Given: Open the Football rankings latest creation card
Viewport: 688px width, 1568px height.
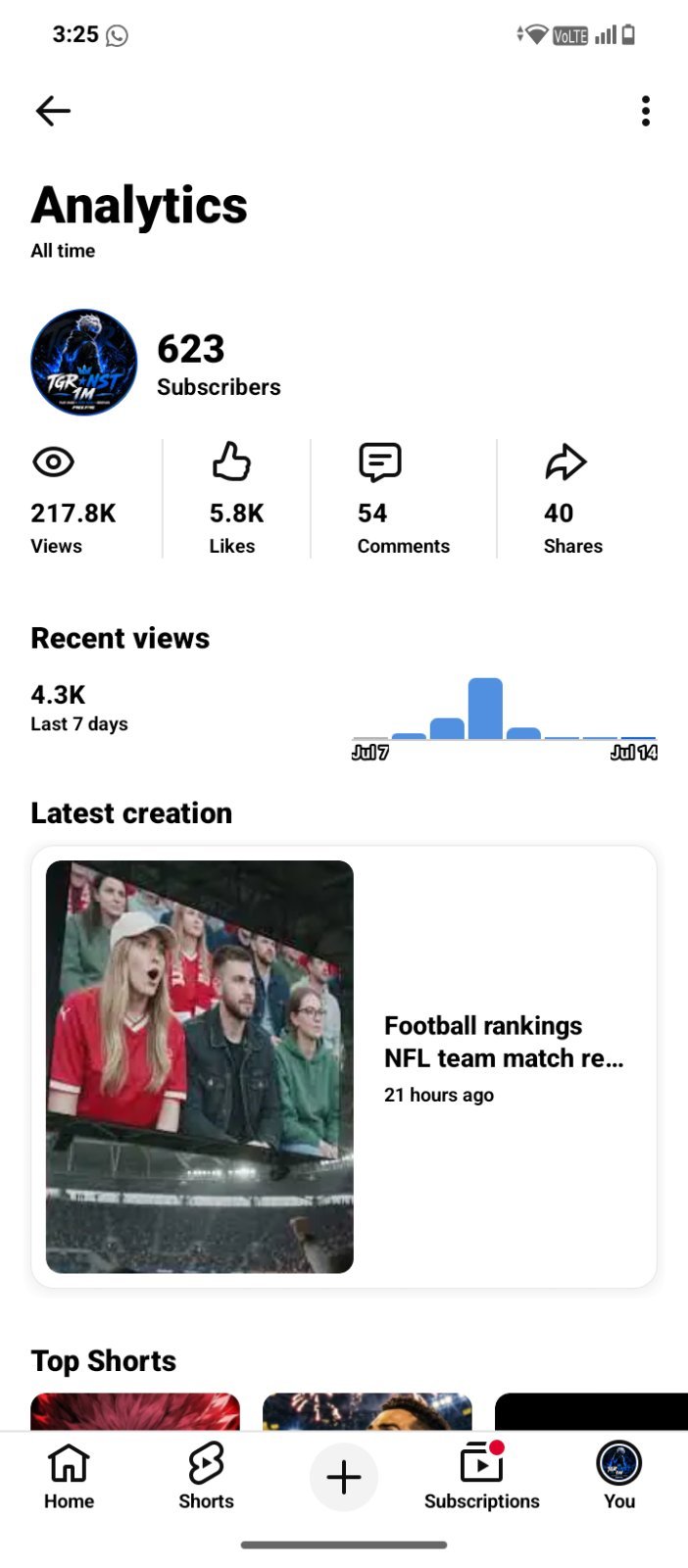Looking at the screenshot, I should tap(344, 1066).
